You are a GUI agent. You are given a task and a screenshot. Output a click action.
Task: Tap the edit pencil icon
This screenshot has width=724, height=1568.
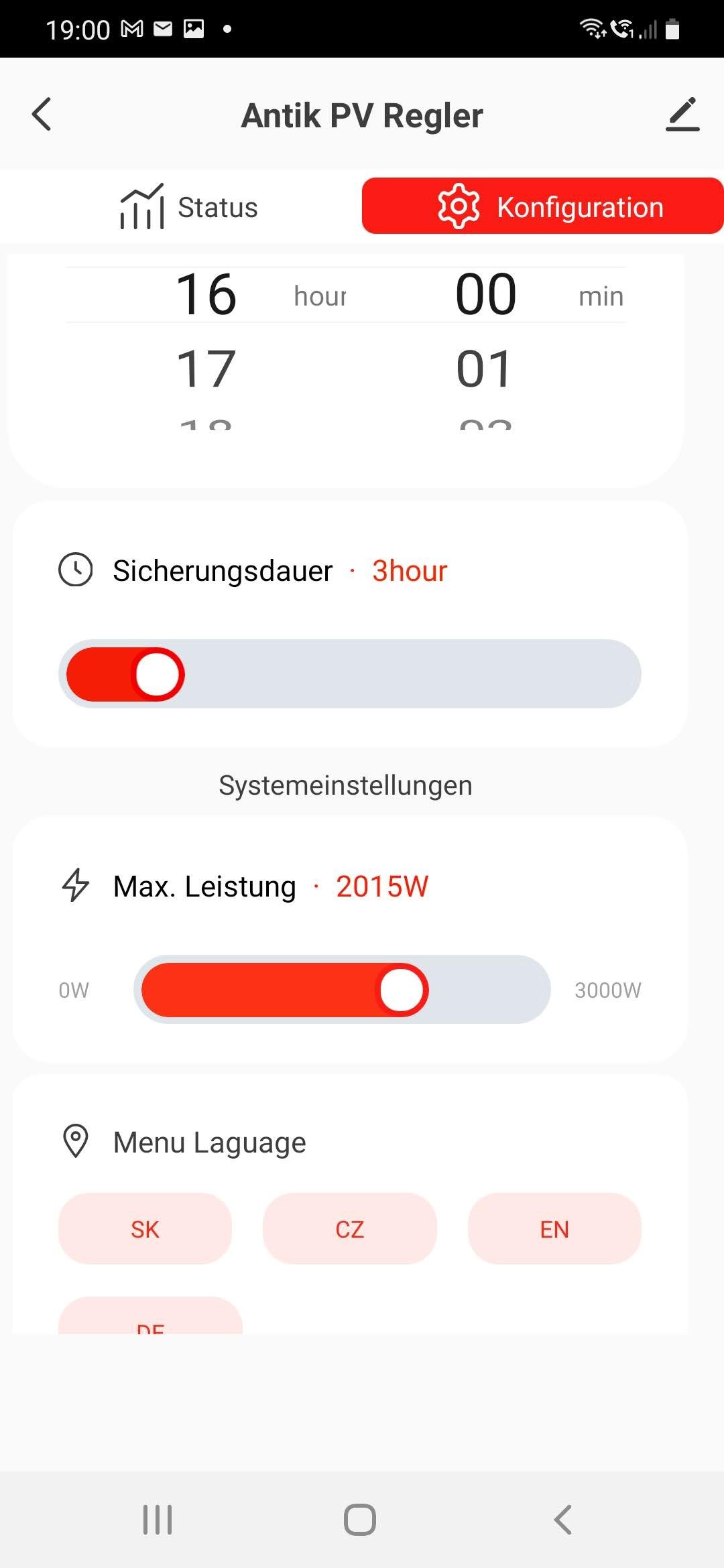682,115
